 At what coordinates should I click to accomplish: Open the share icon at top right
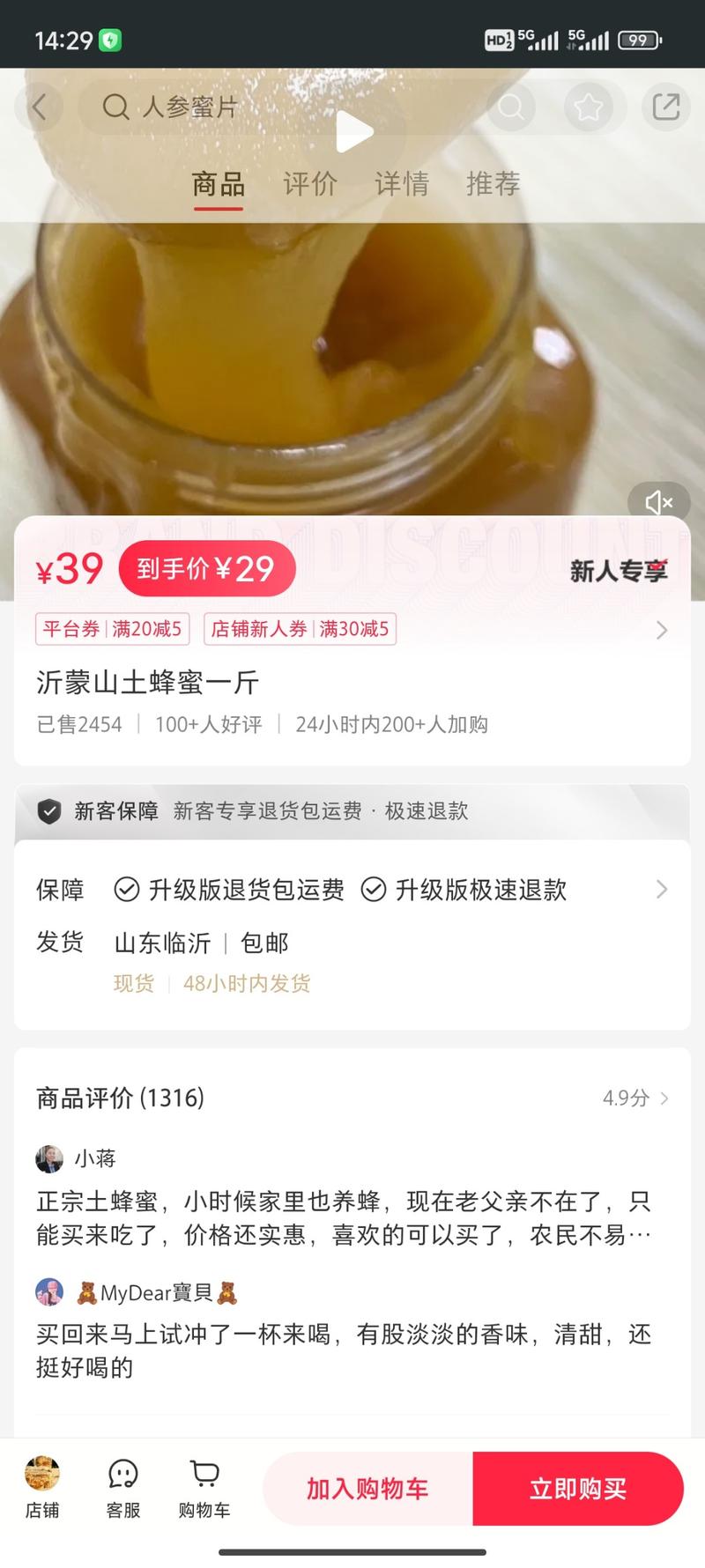(x=665, y=107)
